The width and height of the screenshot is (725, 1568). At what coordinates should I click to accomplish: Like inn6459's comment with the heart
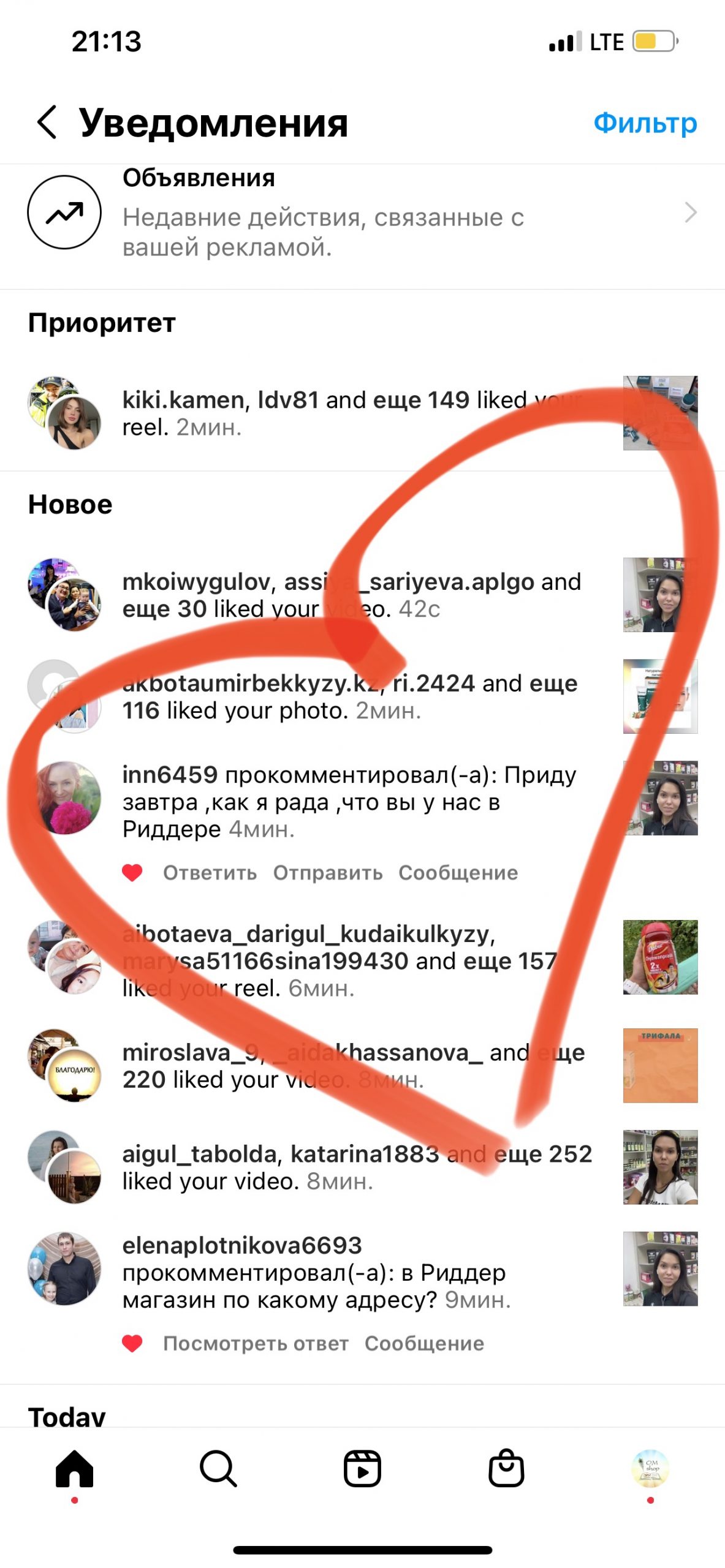132,873
